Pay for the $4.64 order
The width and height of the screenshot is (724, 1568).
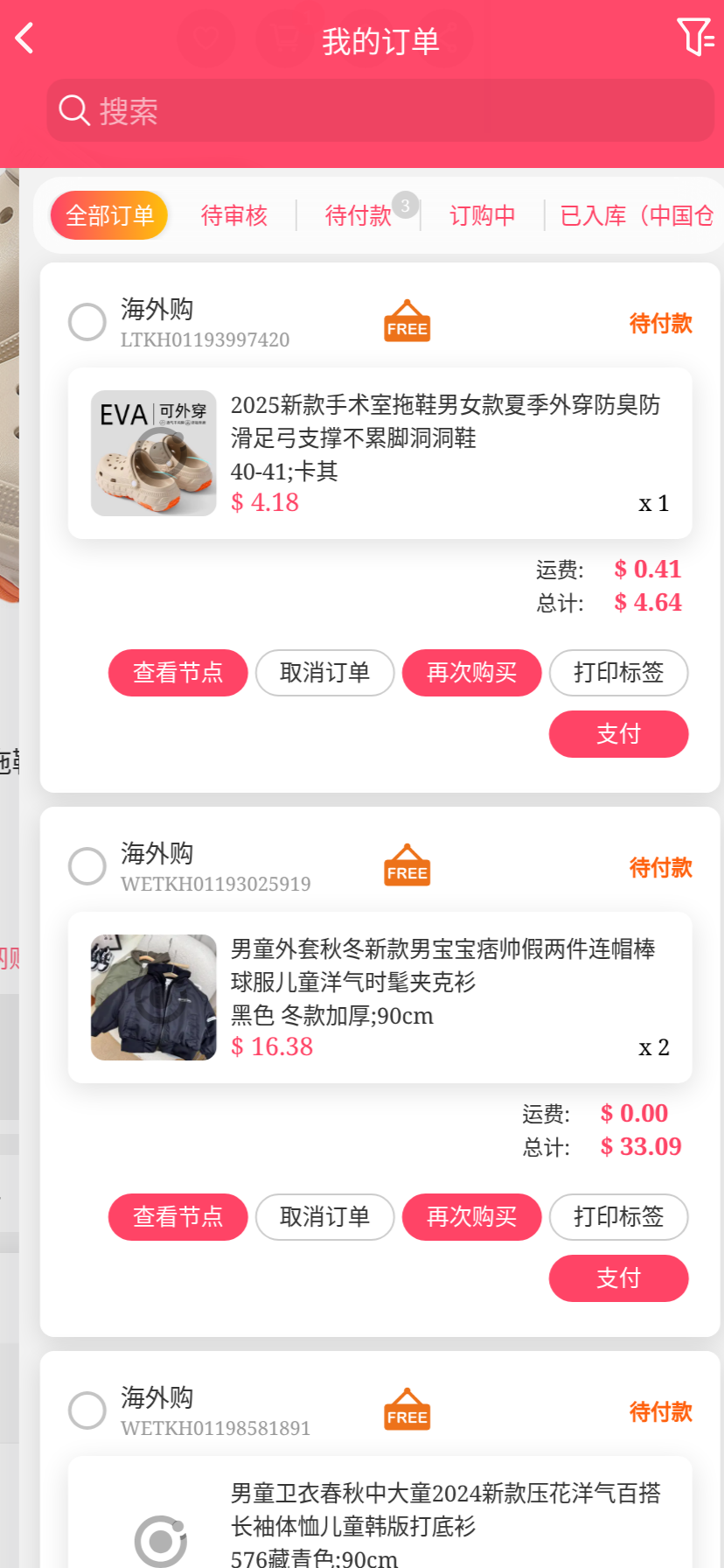[x=619, y=734]
